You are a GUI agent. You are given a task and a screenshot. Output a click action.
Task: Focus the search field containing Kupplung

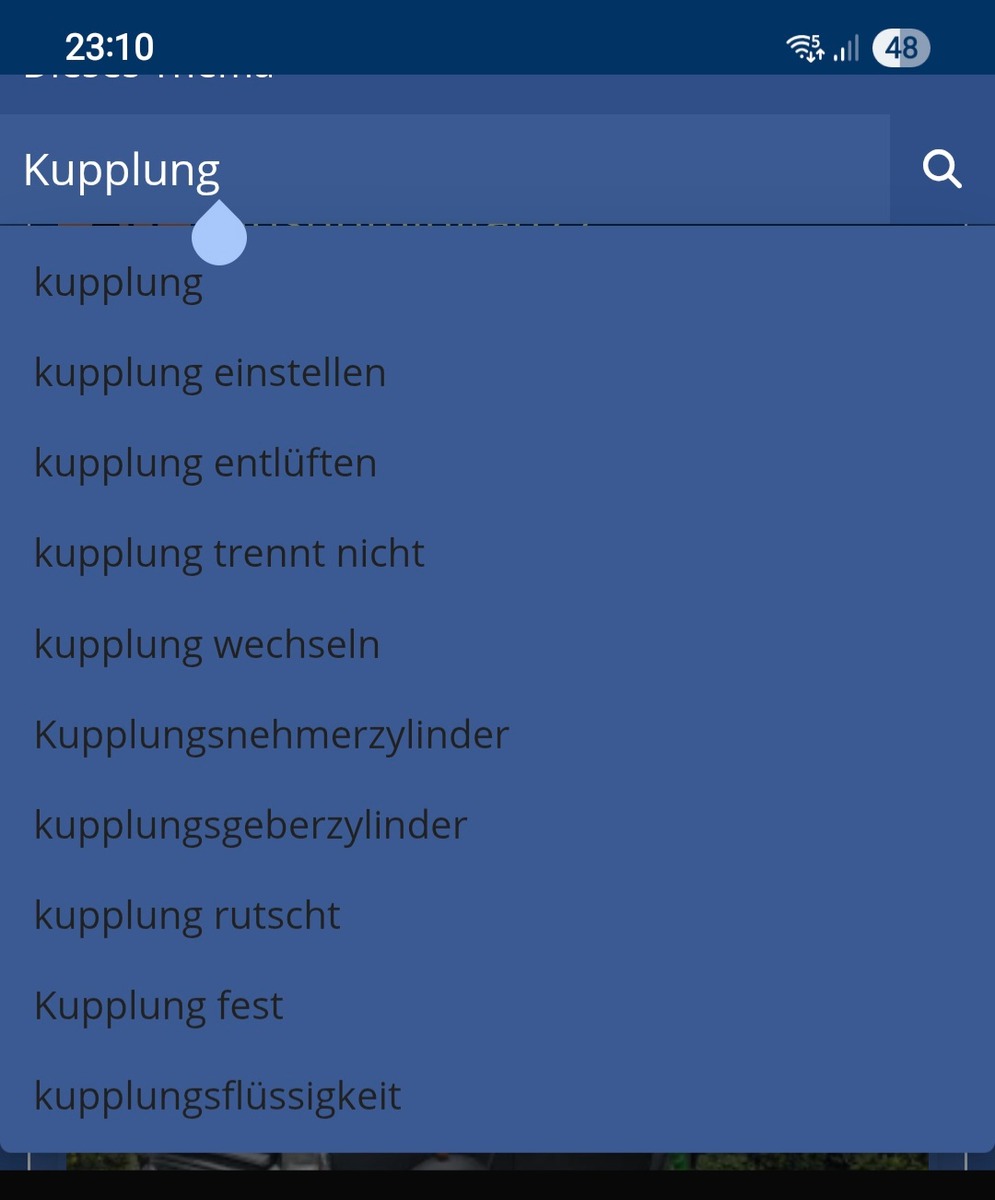point(445,170)
